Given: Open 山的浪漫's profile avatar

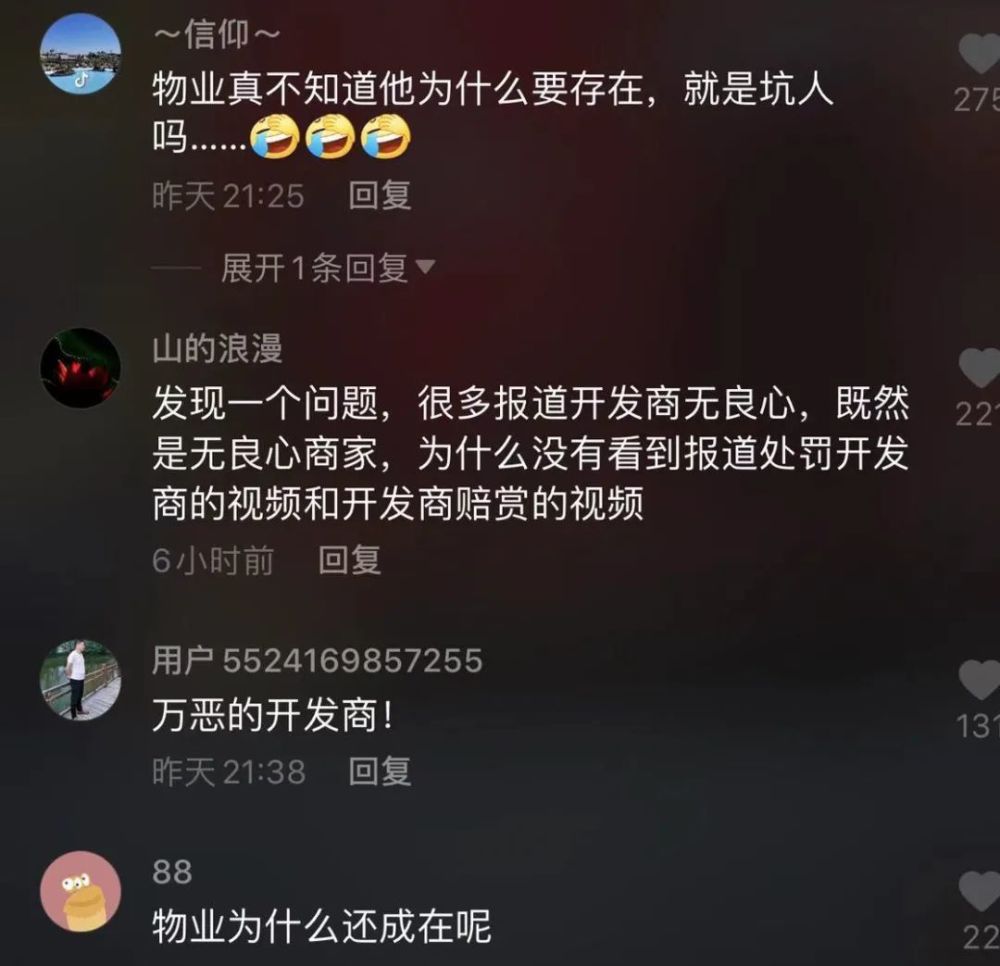Looking at the screenshot, I should tap(80, 368).
